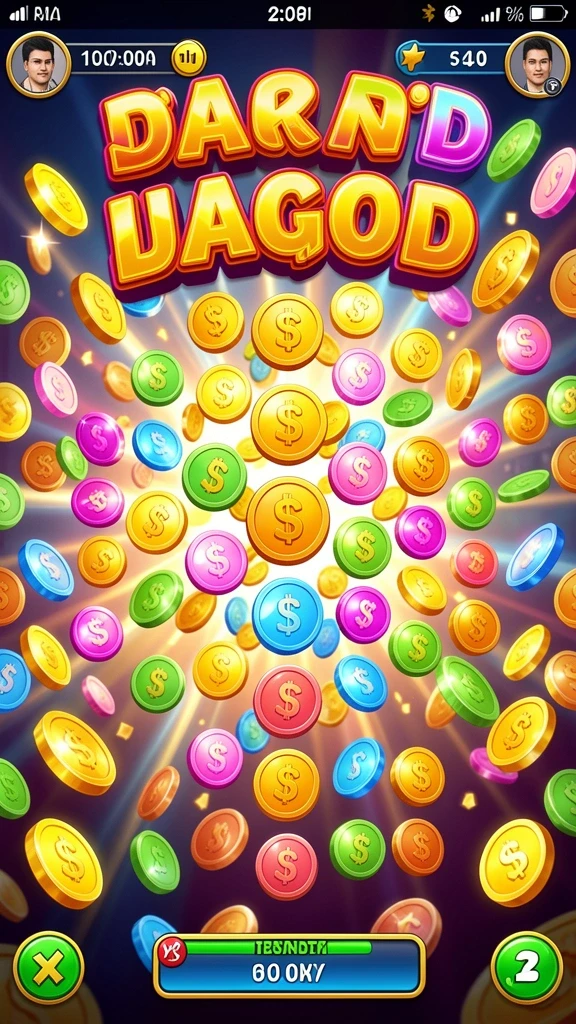Tap the gold coin badge beside 100:00A
Viewport: 576px width, 1024px height.
[x=189, y=58]
